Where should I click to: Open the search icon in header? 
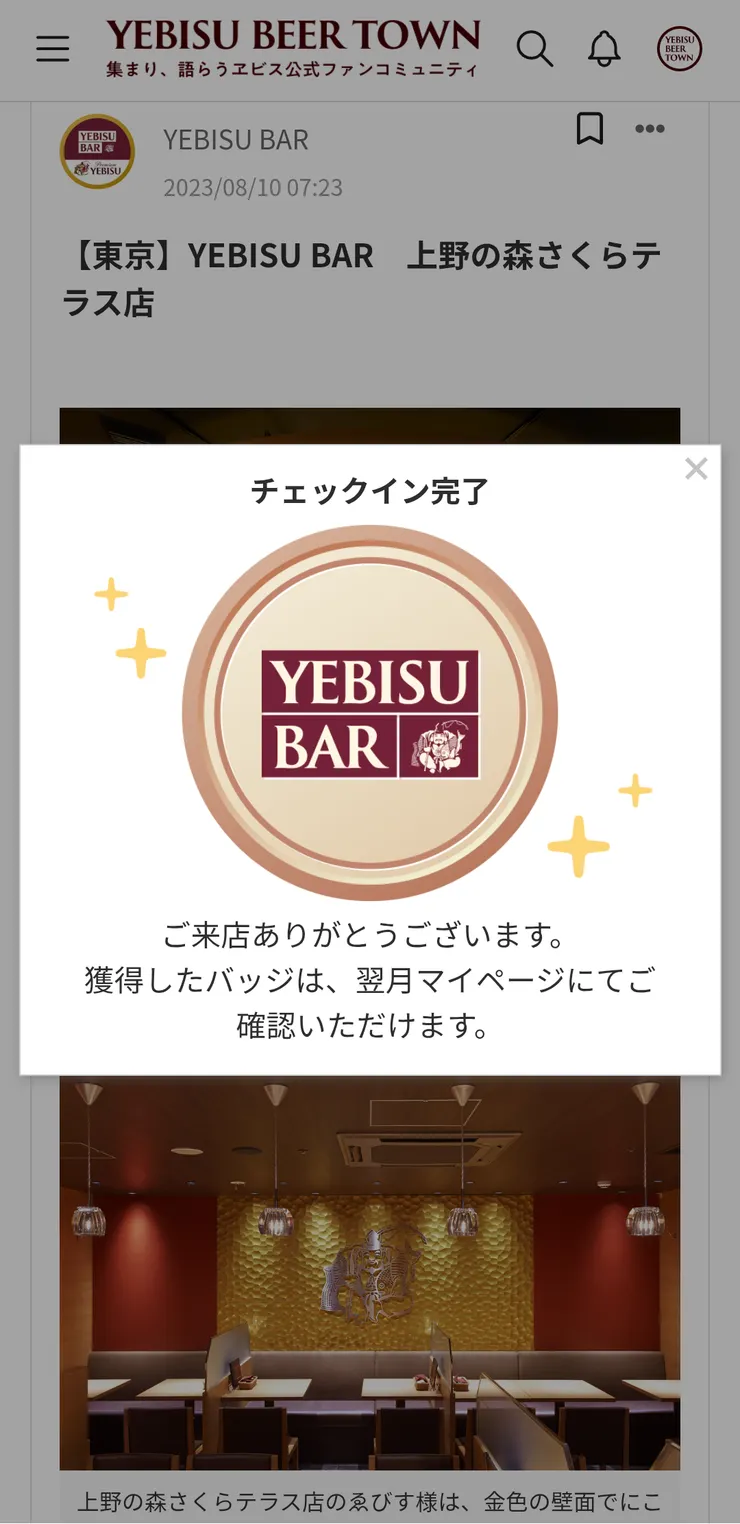point(535,48)
